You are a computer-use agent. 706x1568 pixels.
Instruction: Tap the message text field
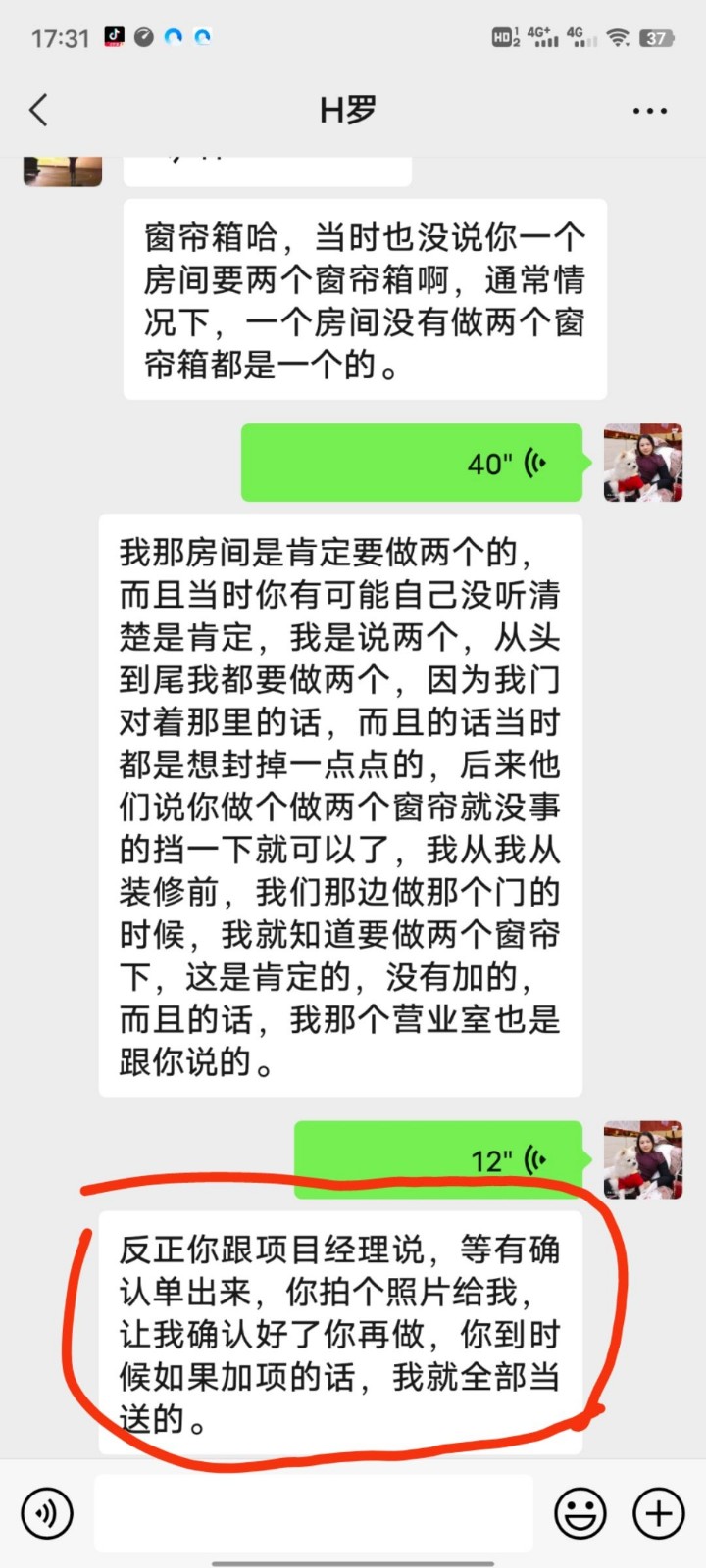point(314,1513)
